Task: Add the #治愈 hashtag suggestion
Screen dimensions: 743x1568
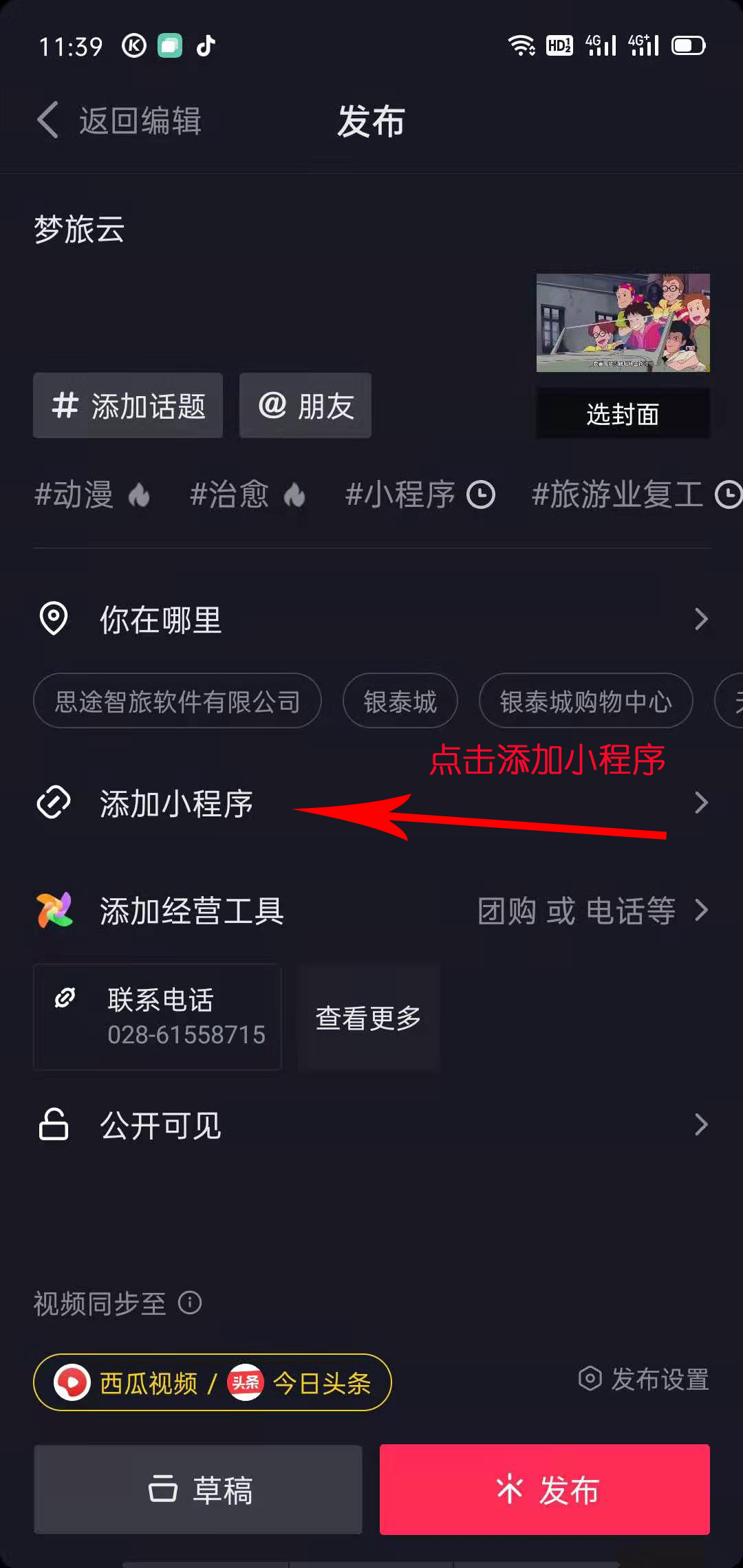Action: [x=246, y=495]
